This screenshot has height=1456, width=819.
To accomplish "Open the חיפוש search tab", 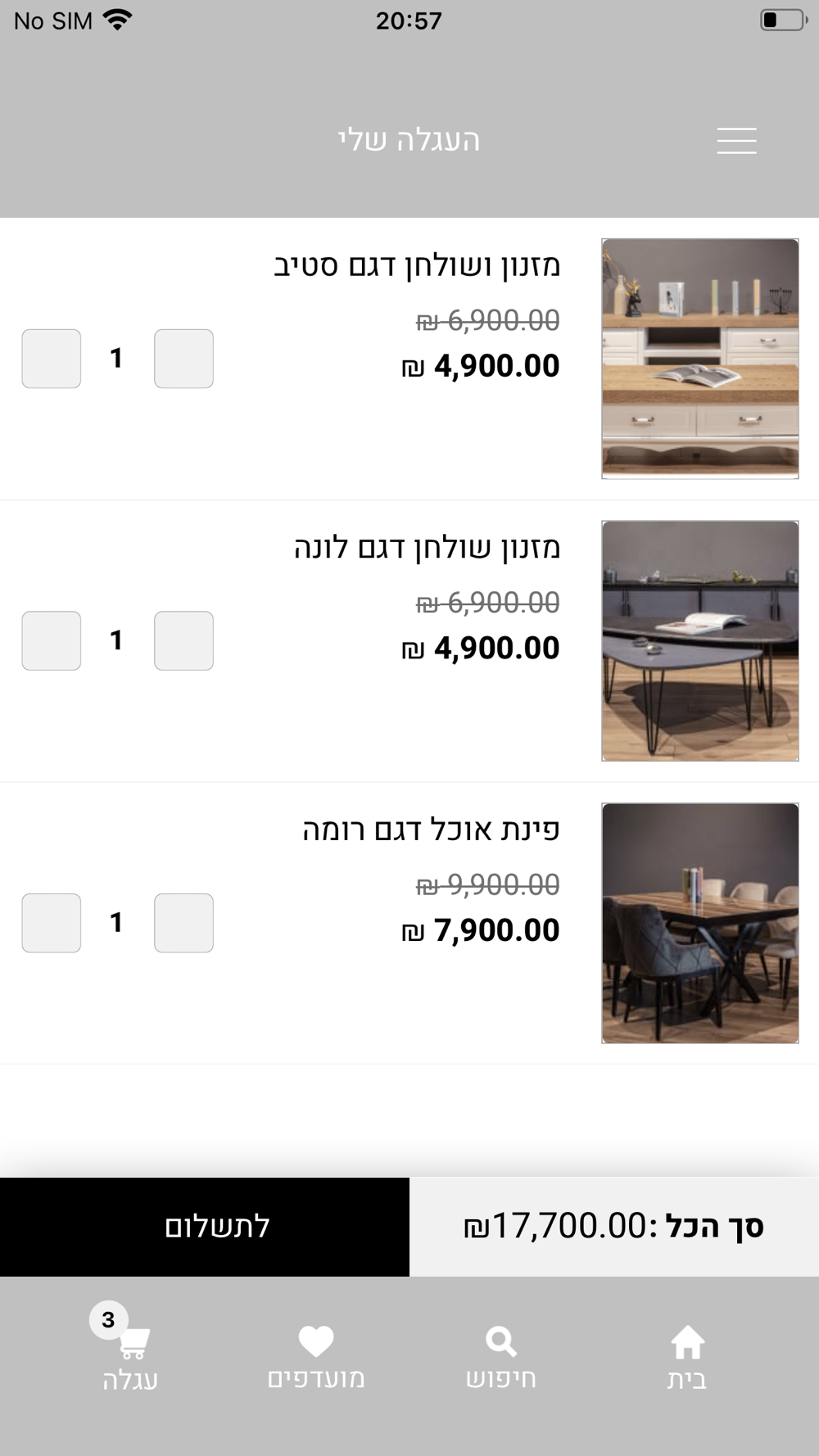I will (501, 1358).
